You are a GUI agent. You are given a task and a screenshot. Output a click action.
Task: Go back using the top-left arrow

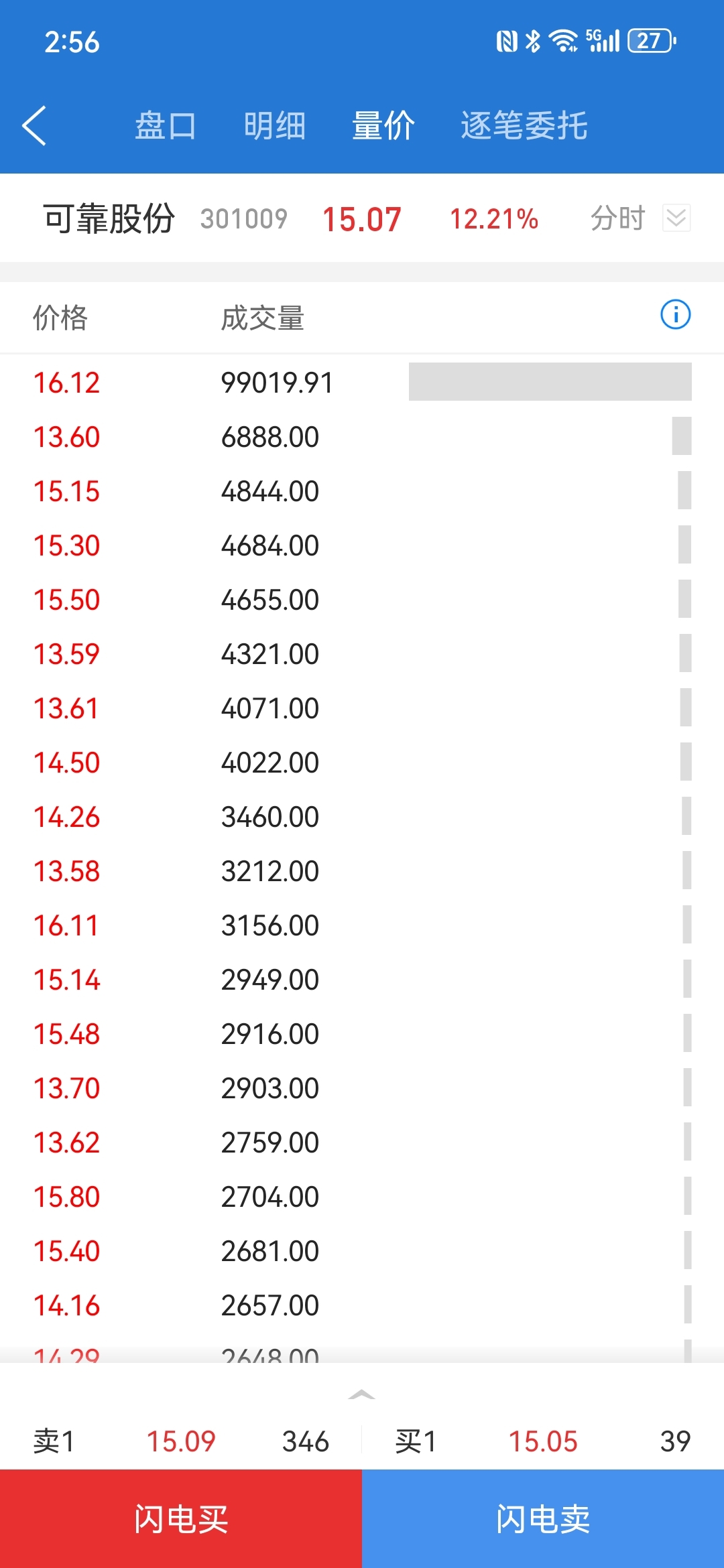coord(34,125)
